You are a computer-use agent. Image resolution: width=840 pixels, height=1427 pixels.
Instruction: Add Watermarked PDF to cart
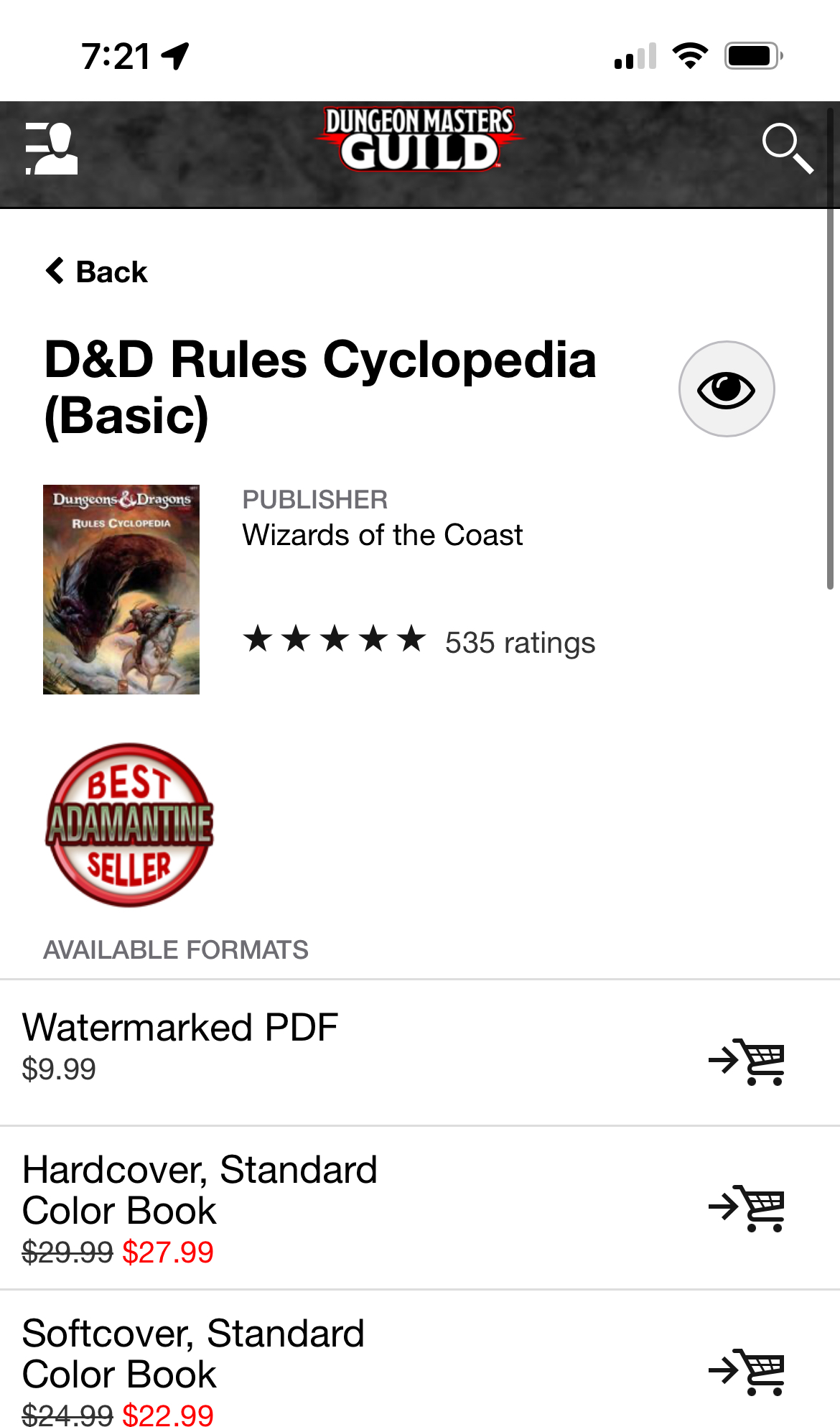[x=747, y=1061]
